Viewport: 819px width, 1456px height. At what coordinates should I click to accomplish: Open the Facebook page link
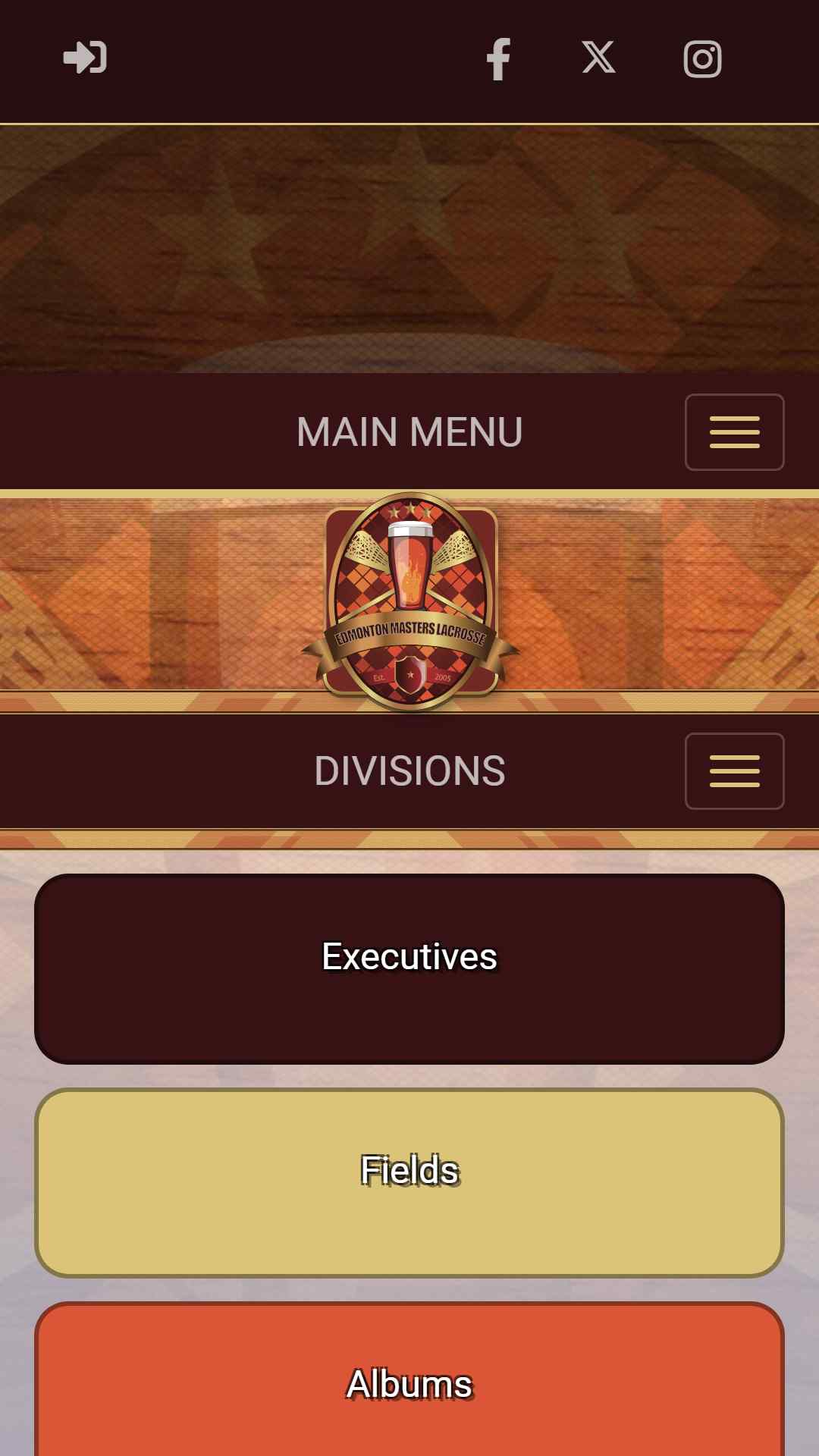pyautogui.click(x=498, y=58)
